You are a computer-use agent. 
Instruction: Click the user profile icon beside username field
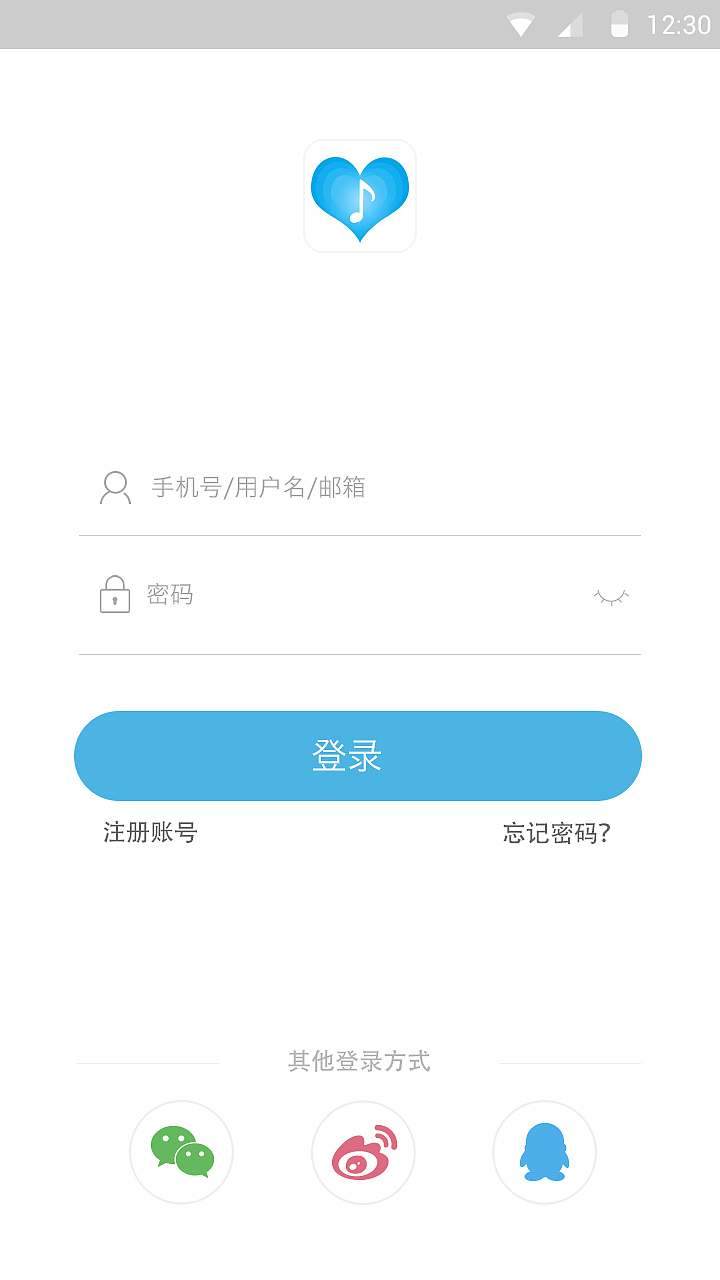[115, 488]
